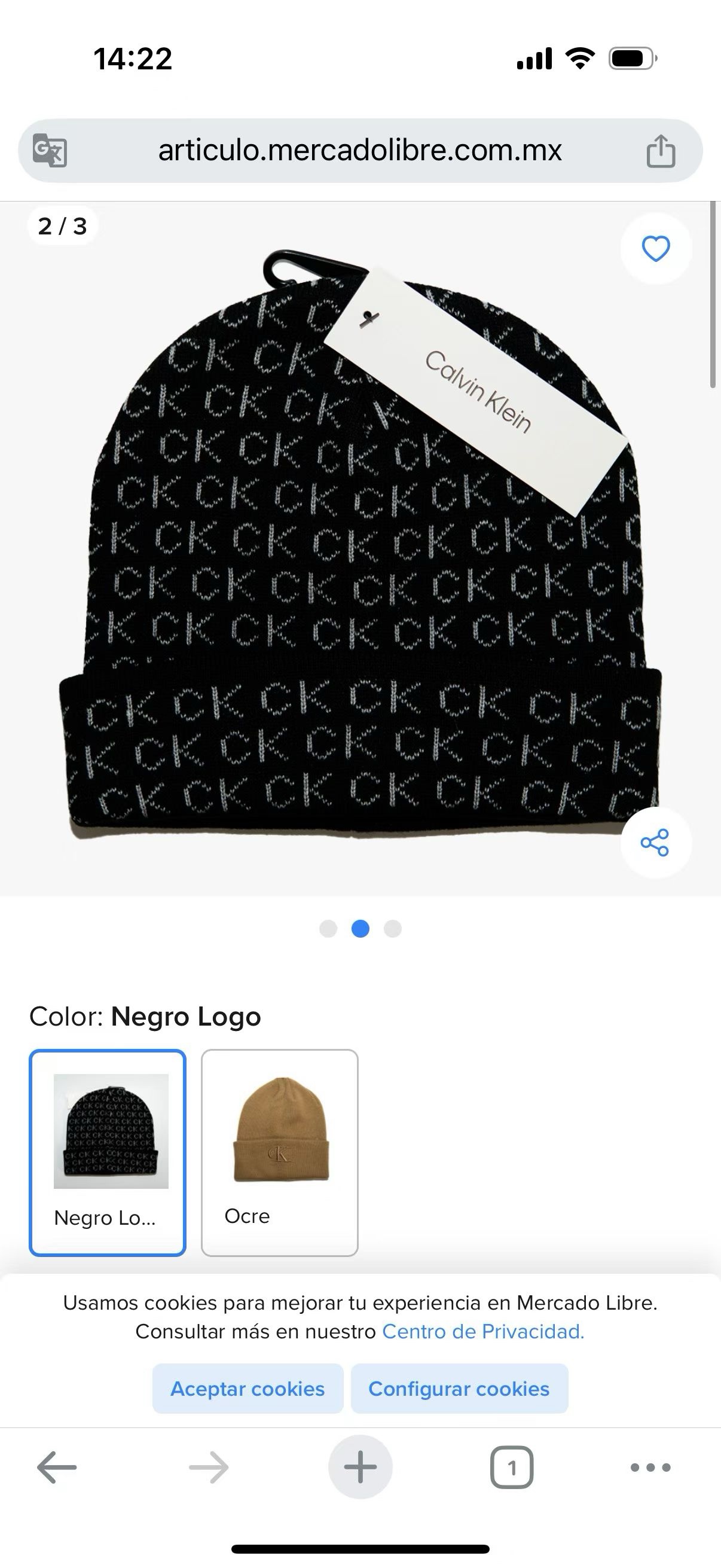Screen dimensions: 721x1568
Task: Select the Negro Logo color option
Action: pos(108,1152)
